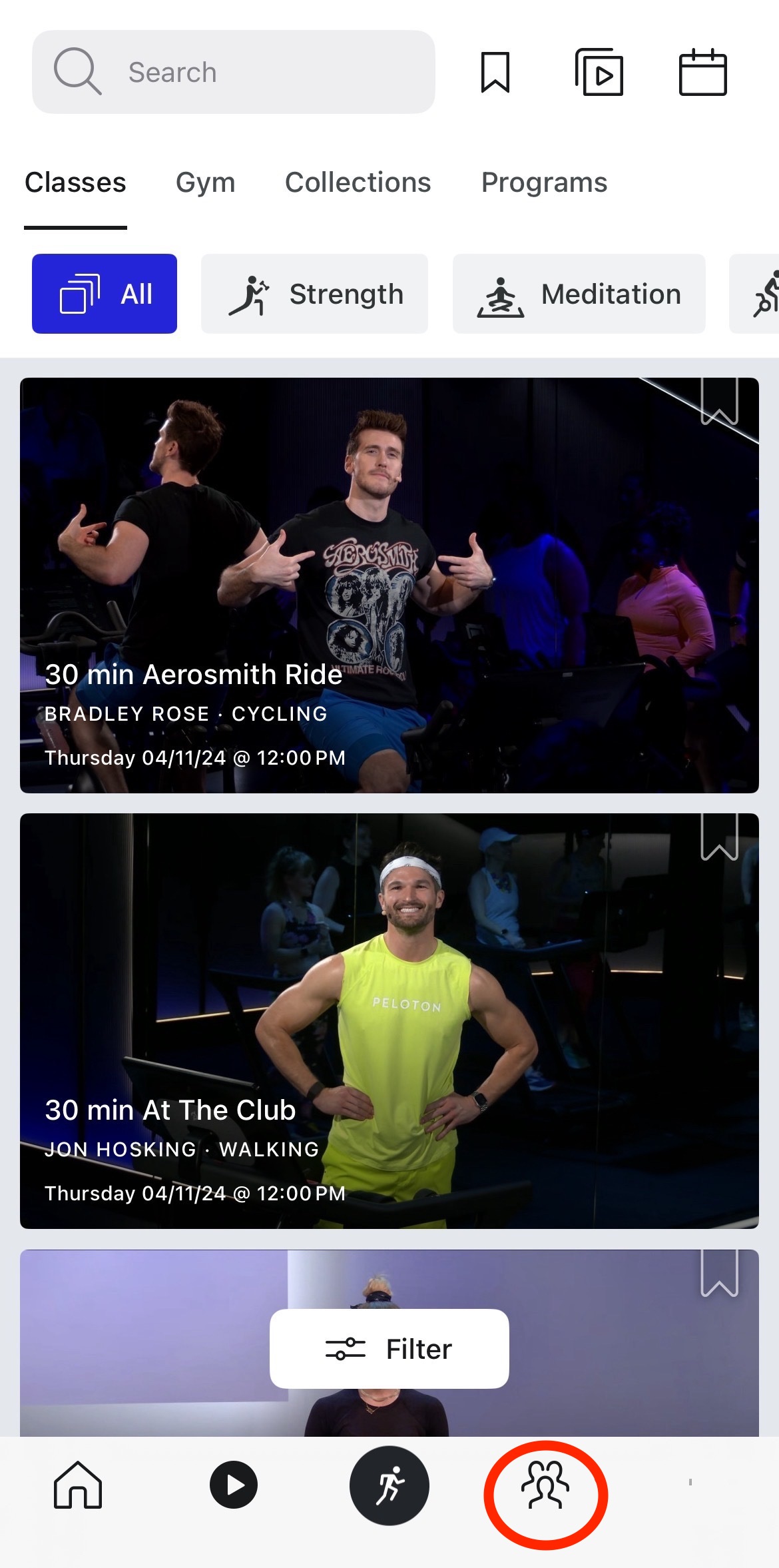
Task: Open the 30 min At The Club class
Action: [x=389, y=1020]
